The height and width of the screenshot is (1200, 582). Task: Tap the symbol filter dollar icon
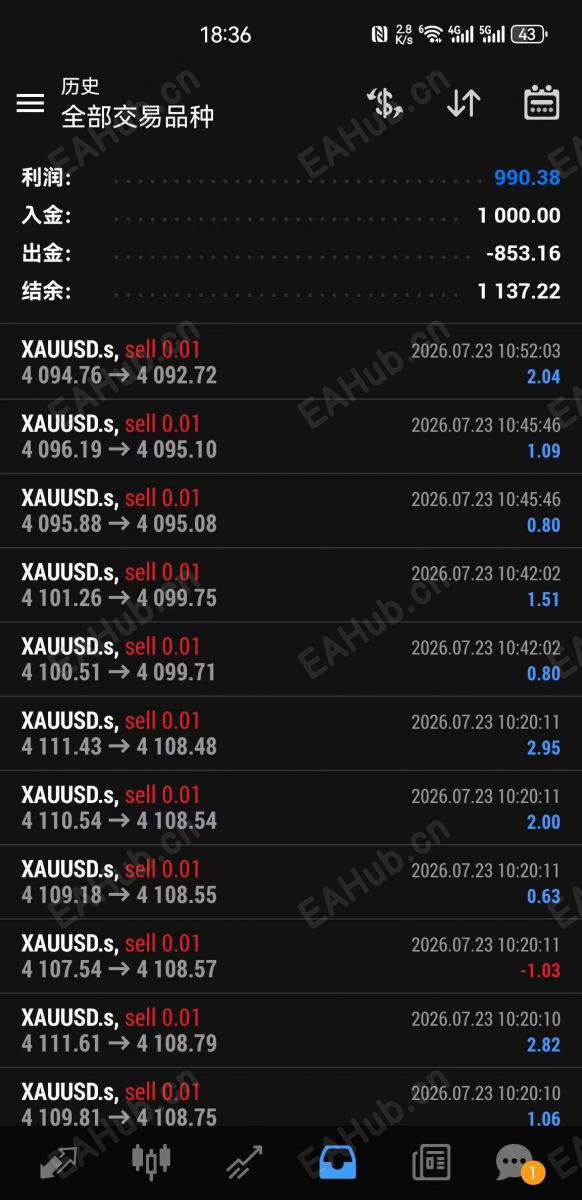pyautogui.click(x=385, y=103)
